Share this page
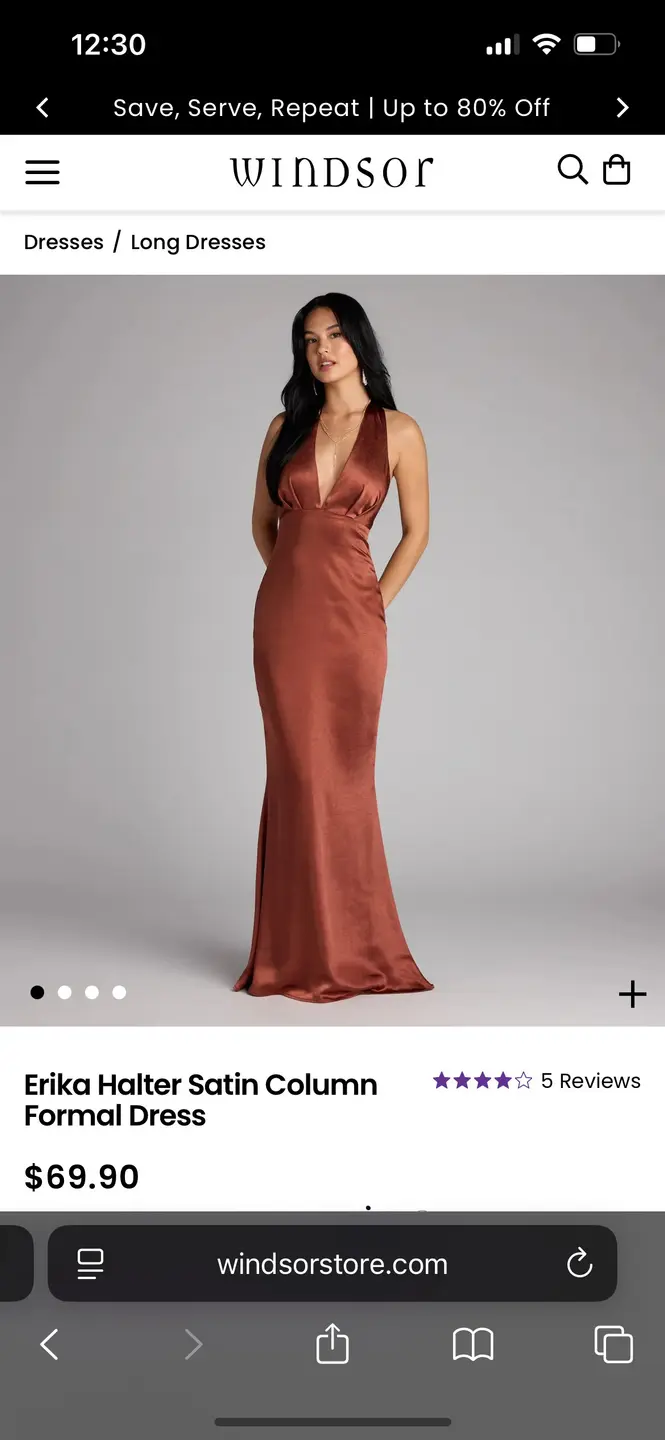665x1440 pixels. click(332, 1345)
